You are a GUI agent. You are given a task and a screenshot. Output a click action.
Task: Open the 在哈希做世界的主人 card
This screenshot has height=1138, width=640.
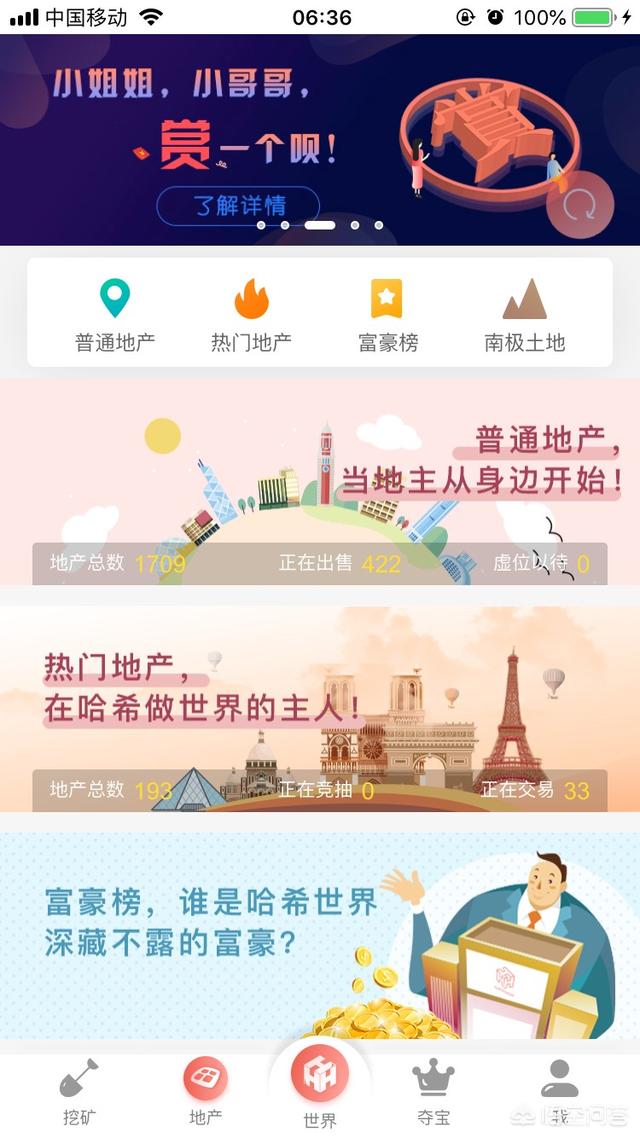coord(320,708)
